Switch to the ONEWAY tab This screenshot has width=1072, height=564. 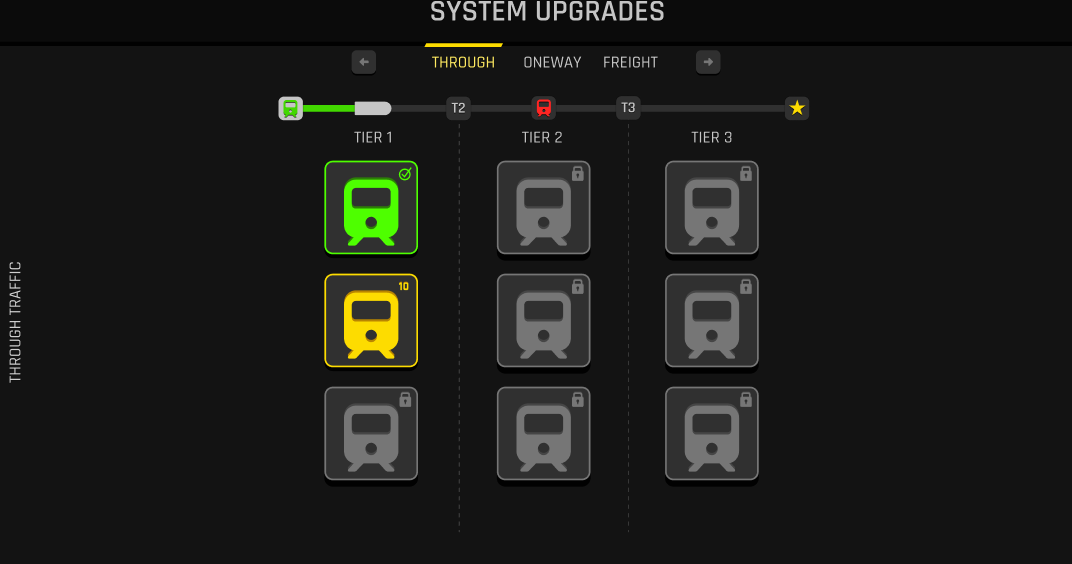[552, 62]
